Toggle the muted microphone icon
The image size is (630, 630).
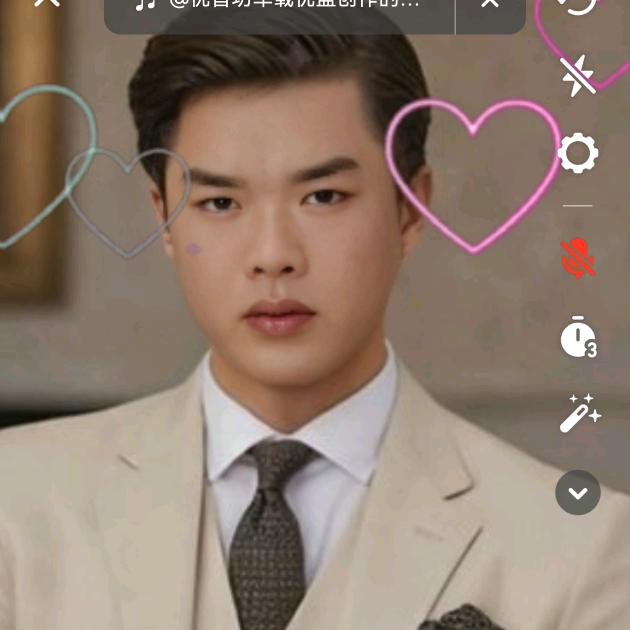(578, 258)
